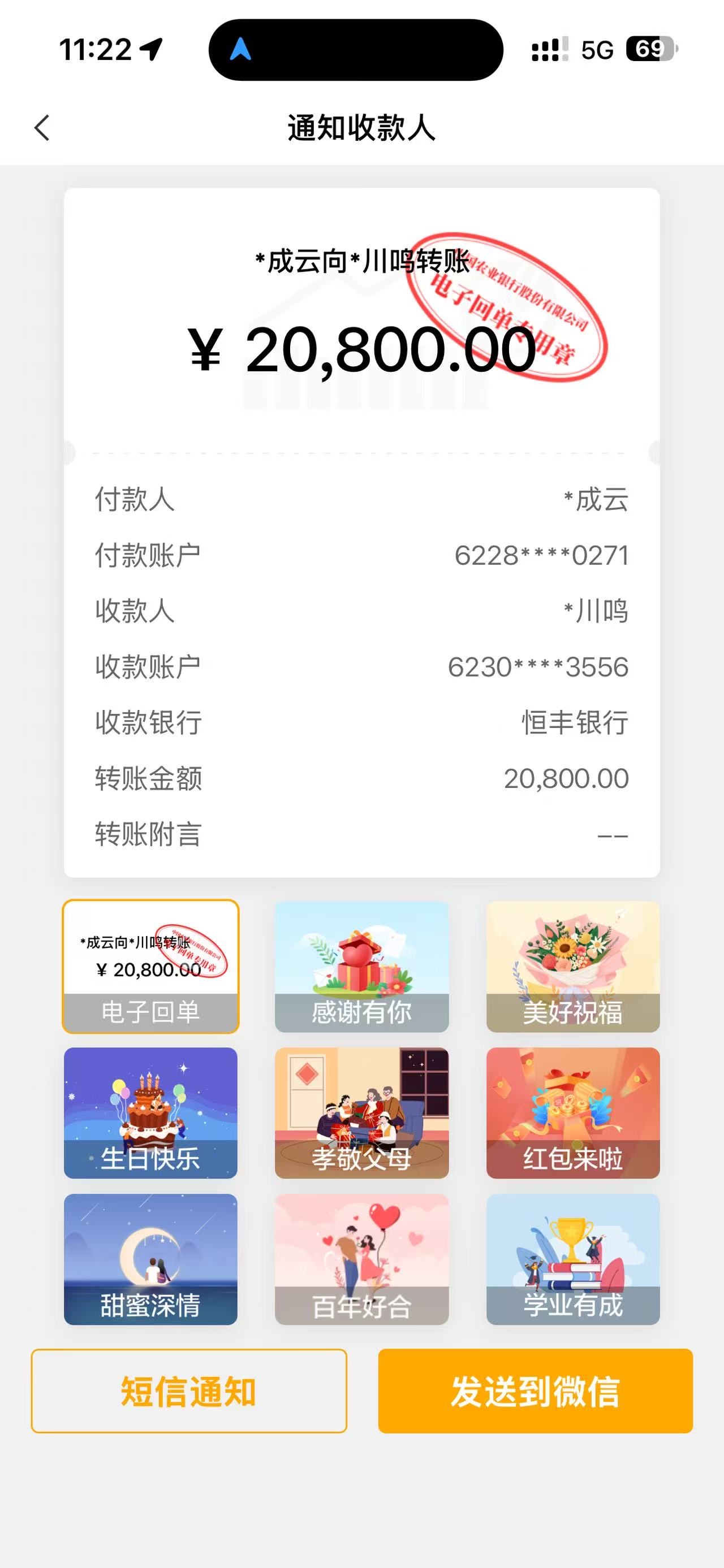Tap 短信通知 to notify by SMS
The width and height of the screenshot is (724, 1568).
[189, 1391]
